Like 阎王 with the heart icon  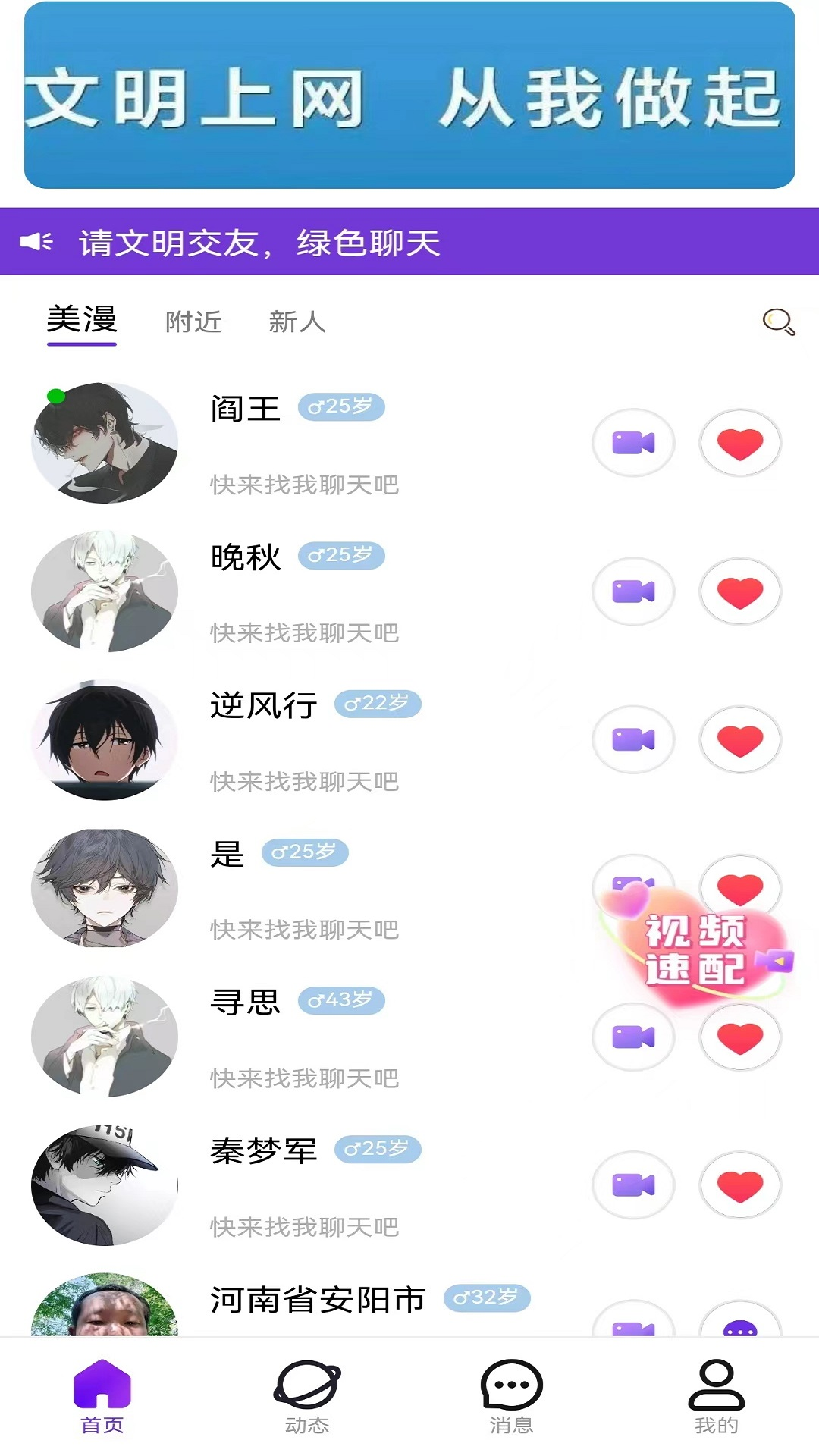(740, 443)
